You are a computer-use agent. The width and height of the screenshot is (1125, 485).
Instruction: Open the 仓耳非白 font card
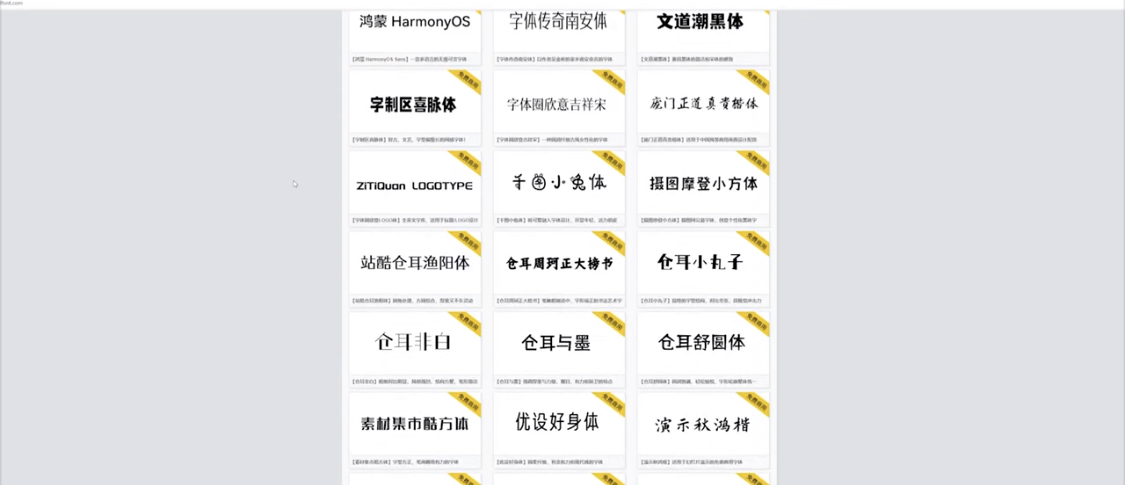coord(414,343)
